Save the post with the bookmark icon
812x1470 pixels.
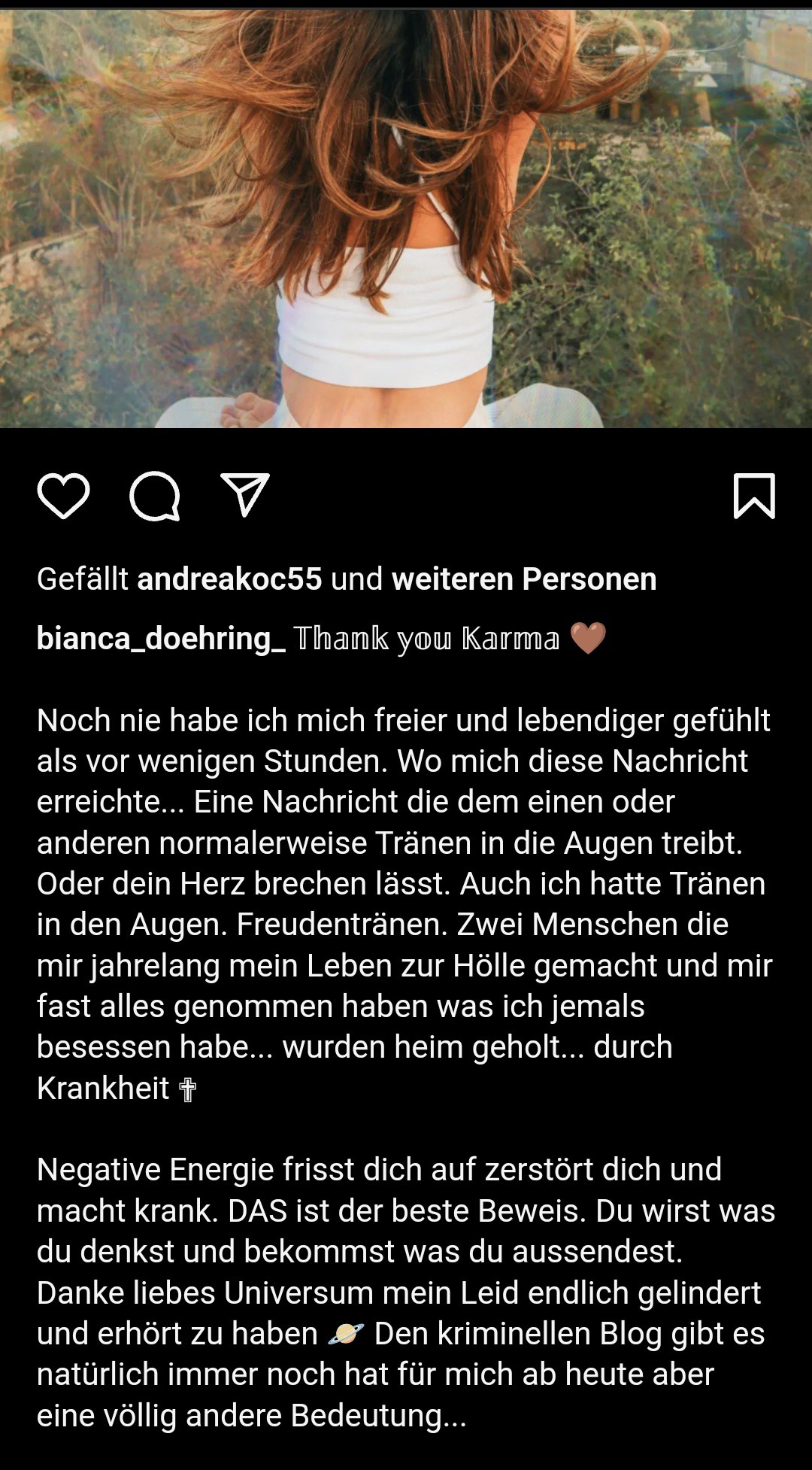click(754, 496)
